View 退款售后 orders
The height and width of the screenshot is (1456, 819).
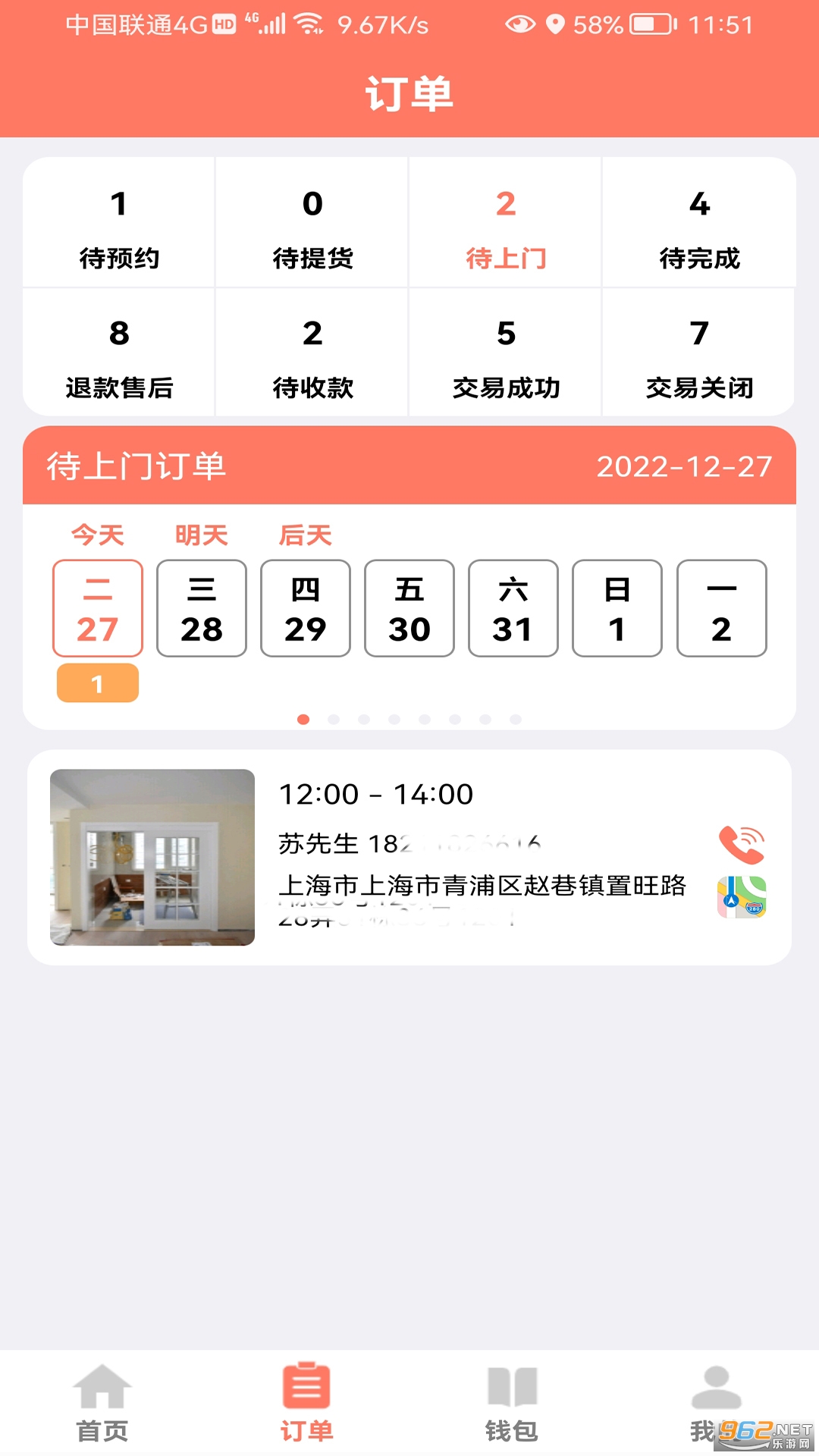(x=119, y=354)
